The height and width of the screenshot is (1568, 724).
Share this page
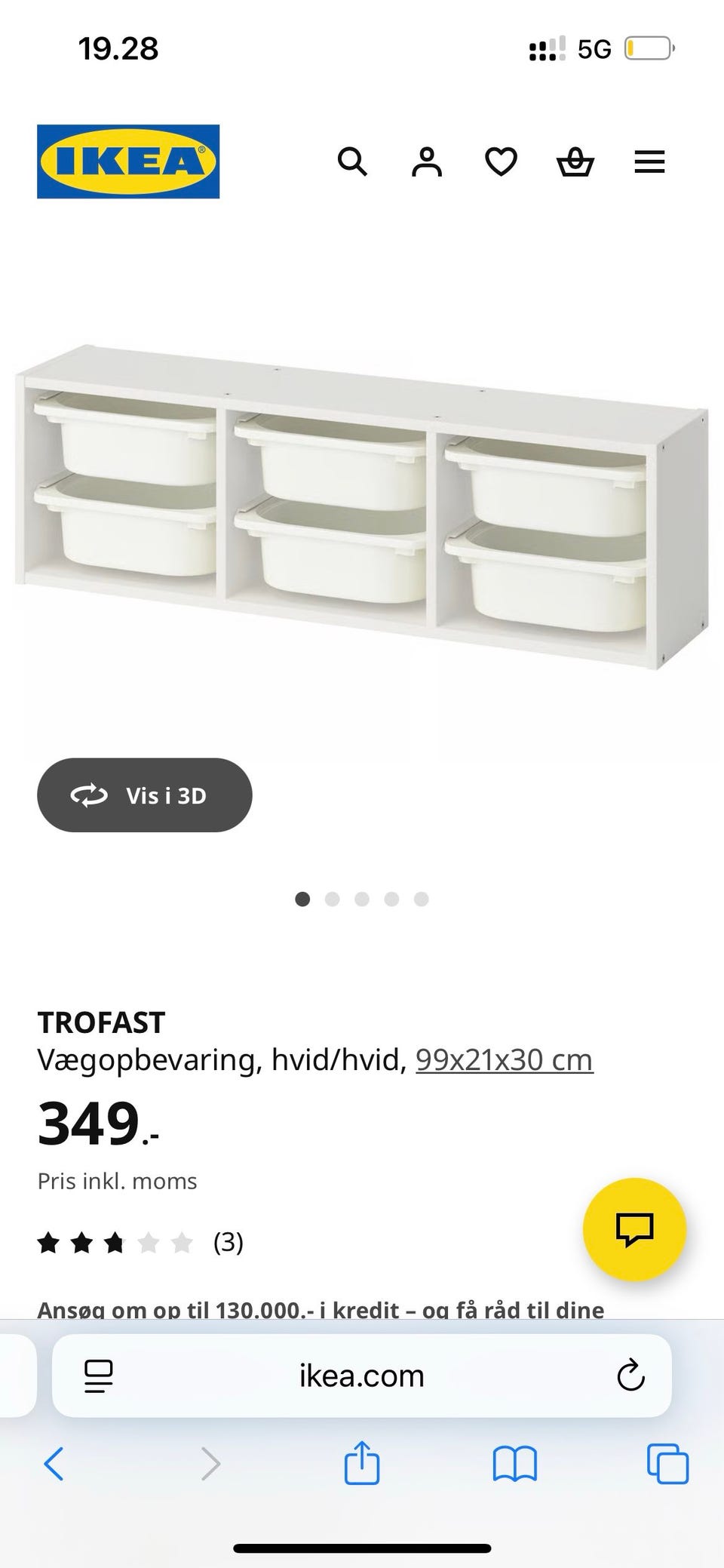[362, 1462]
